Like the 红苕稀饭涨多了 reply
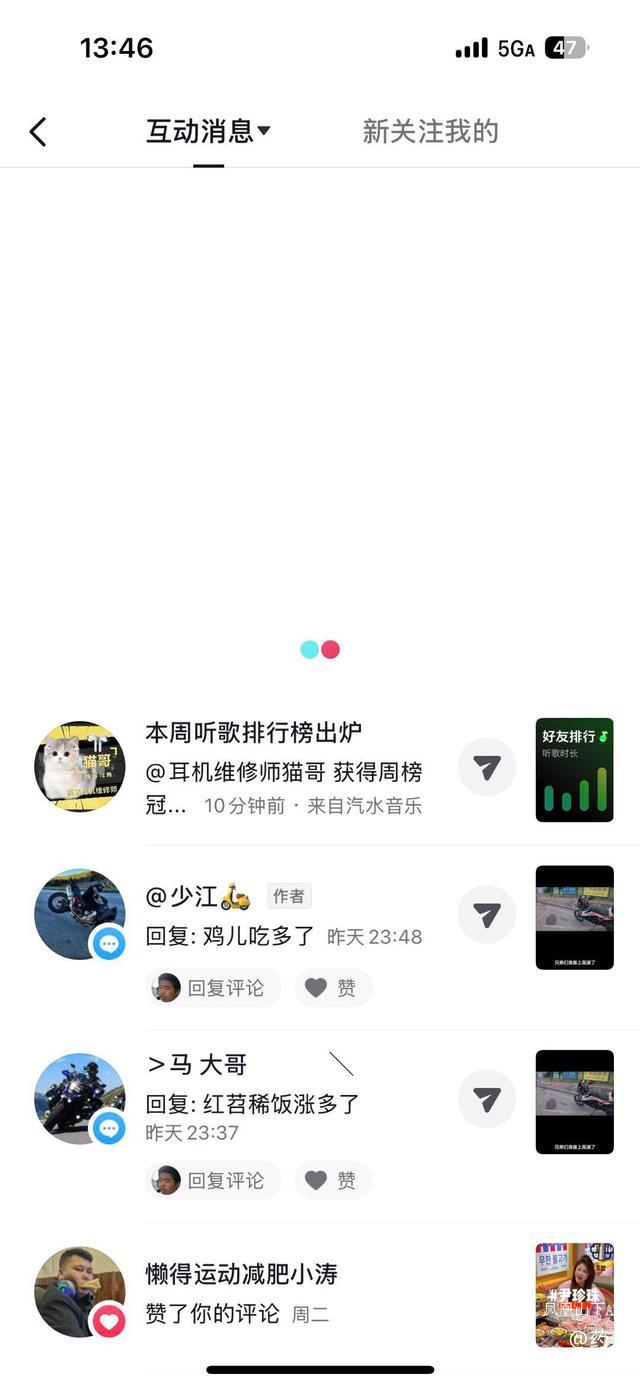Viewport: 640px width, 1387px height. pos(334,1180)
